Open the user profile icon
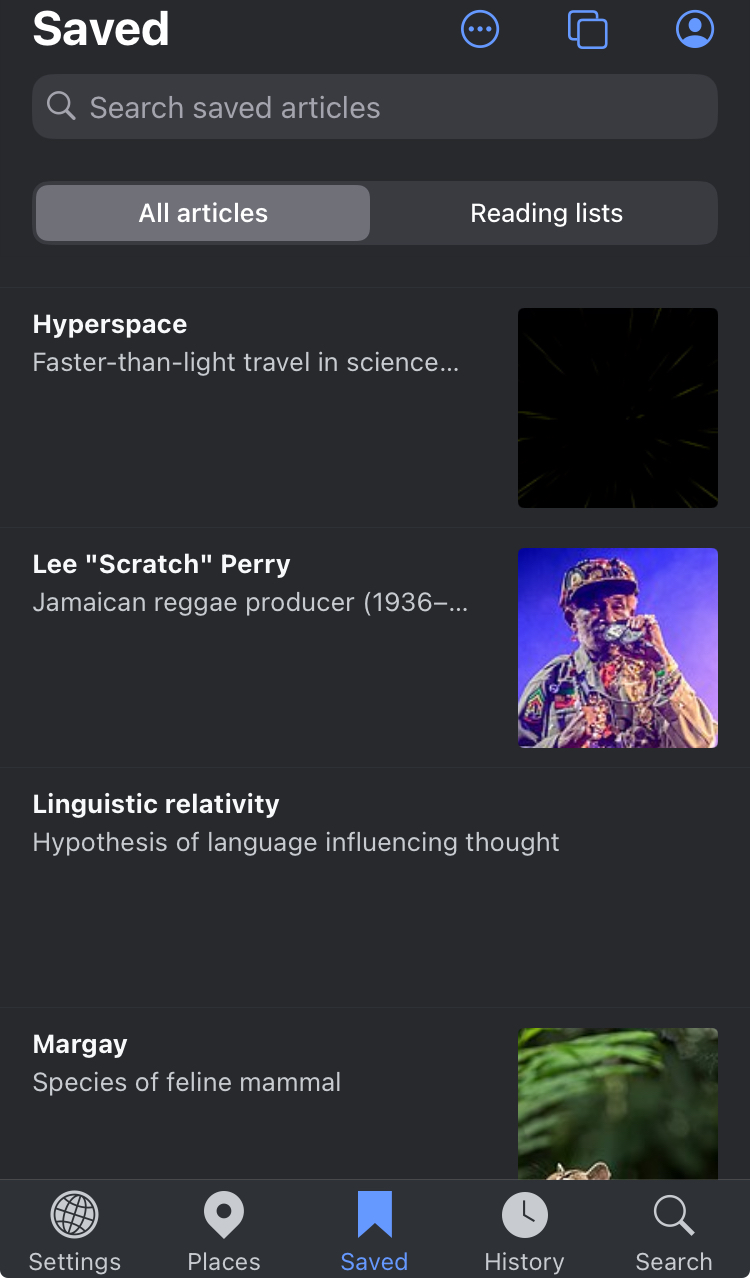The image size is (750, 1278). [695, 29]
